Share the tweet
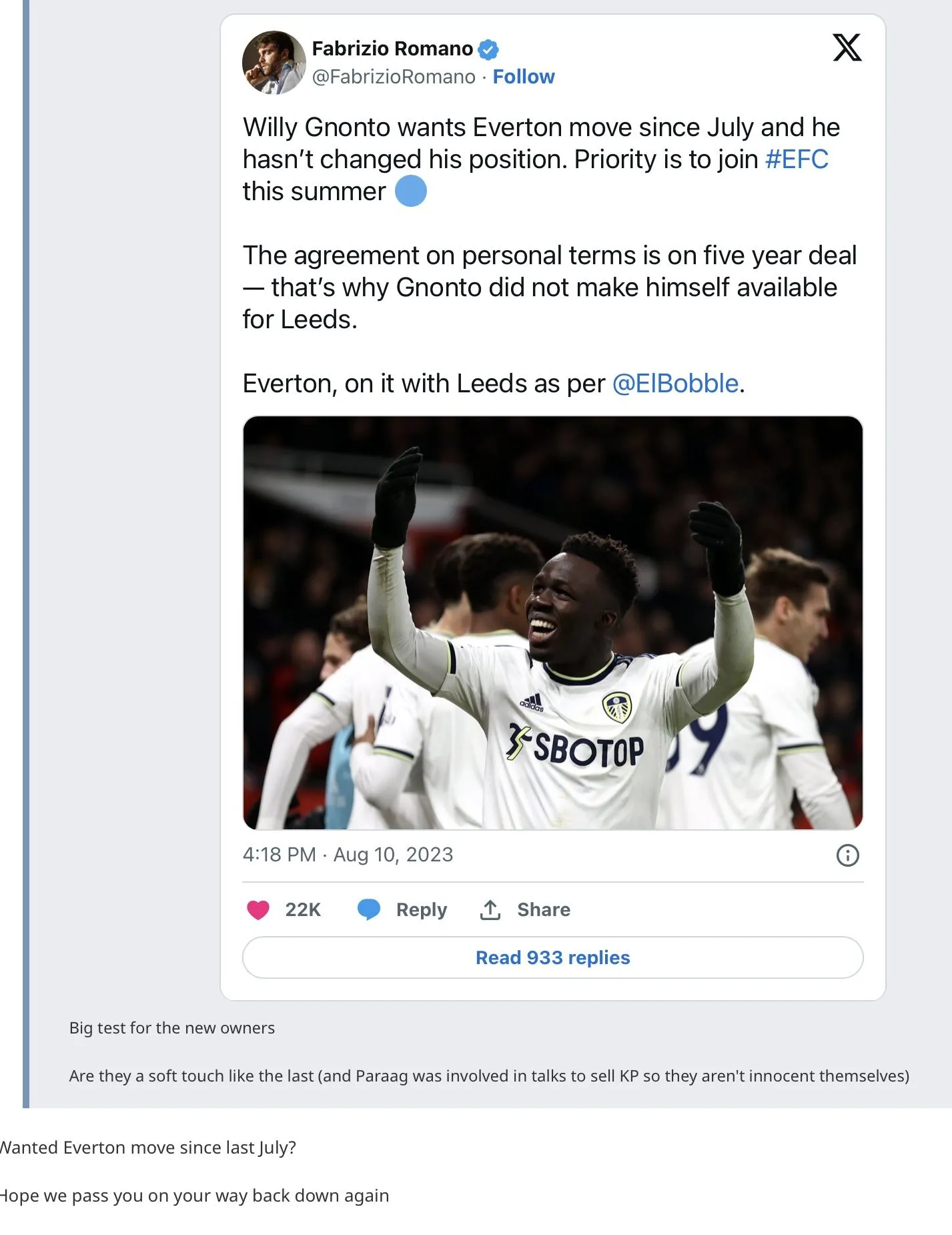 [525, 909]
